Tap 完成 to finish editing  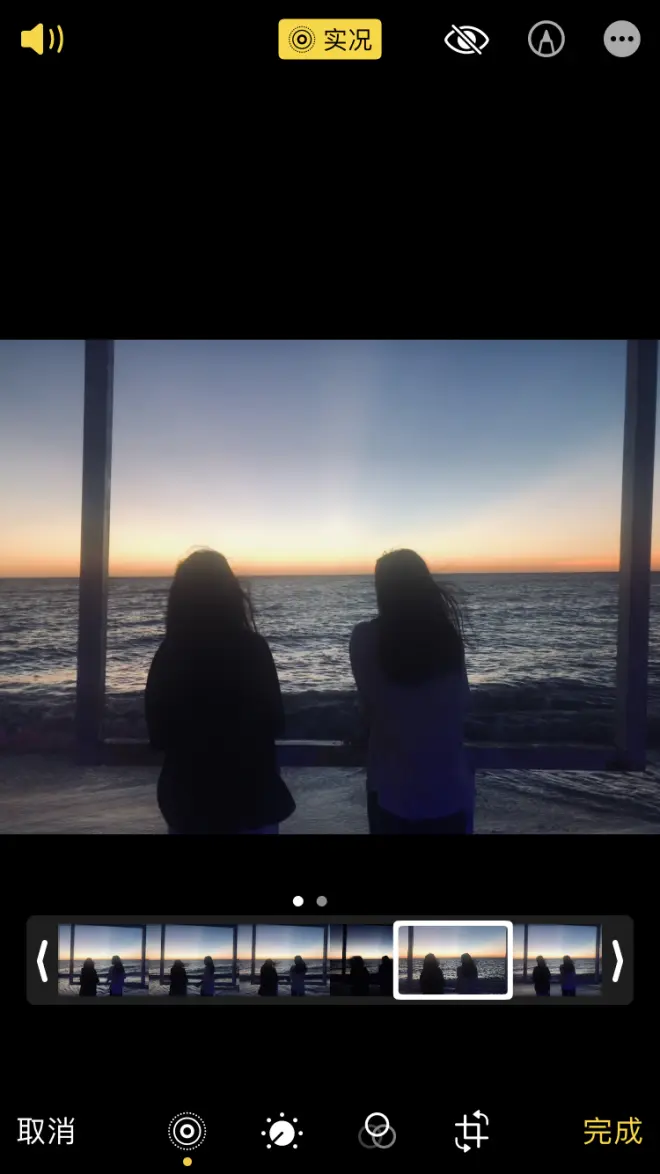coord(612,1131)
